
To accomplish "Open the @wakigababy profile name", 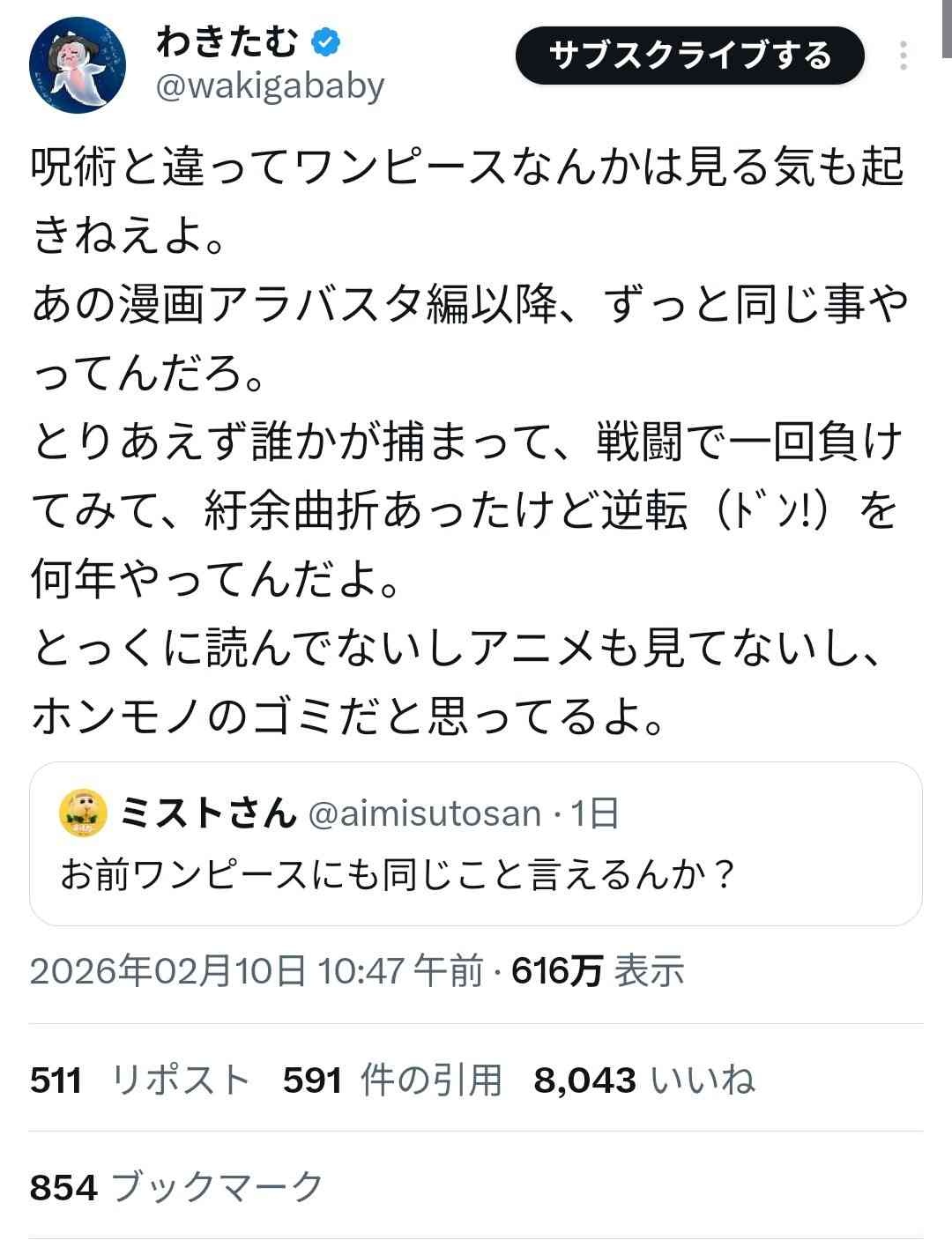I will 270,86.
